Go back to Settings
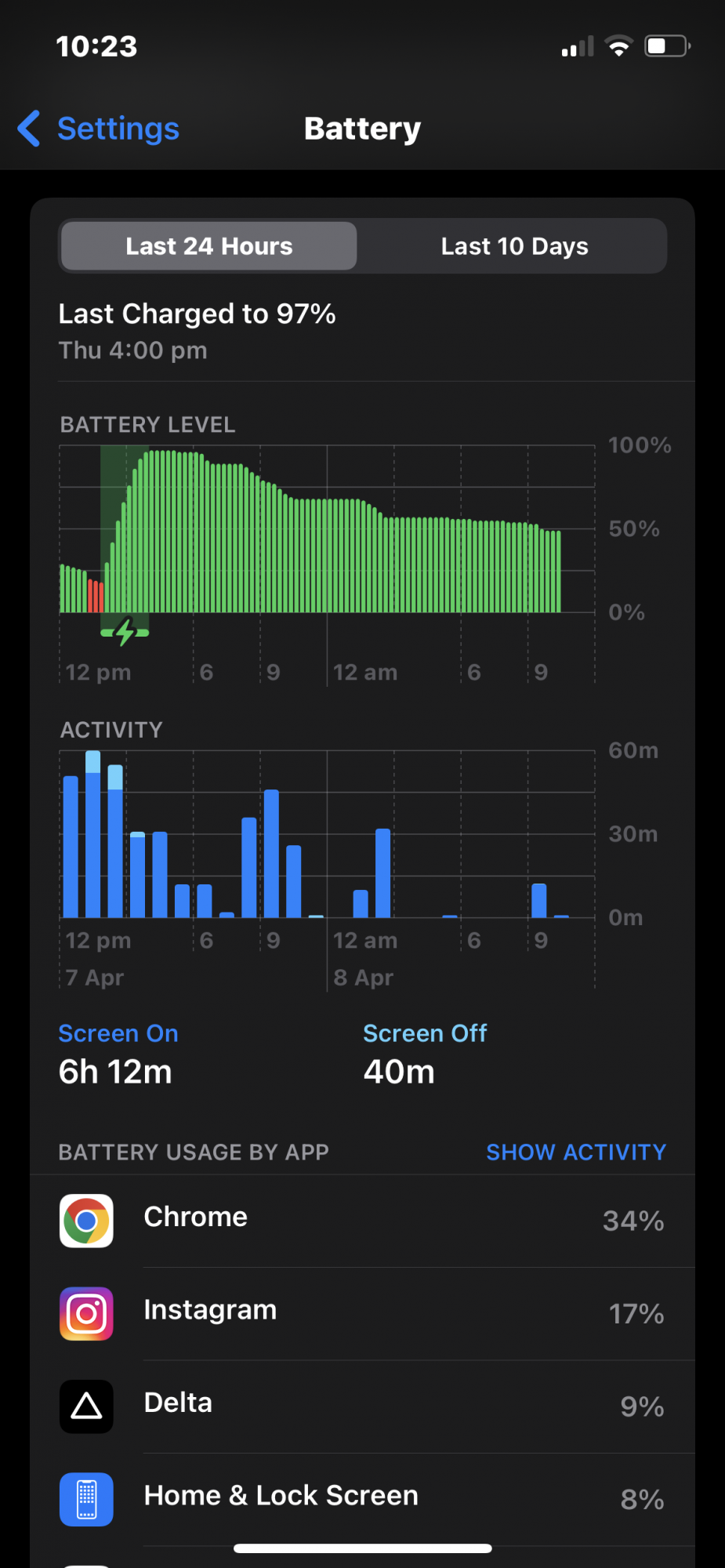 pos(100,129)
